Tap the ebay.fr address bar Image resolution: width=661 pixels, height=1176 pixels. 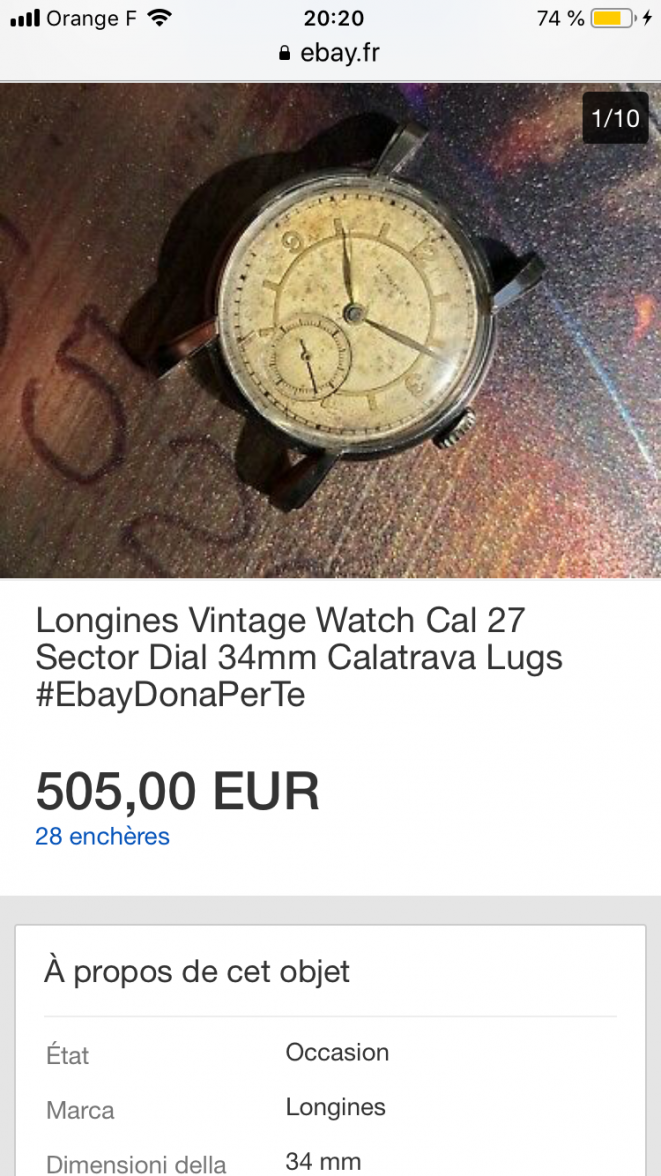330,52
